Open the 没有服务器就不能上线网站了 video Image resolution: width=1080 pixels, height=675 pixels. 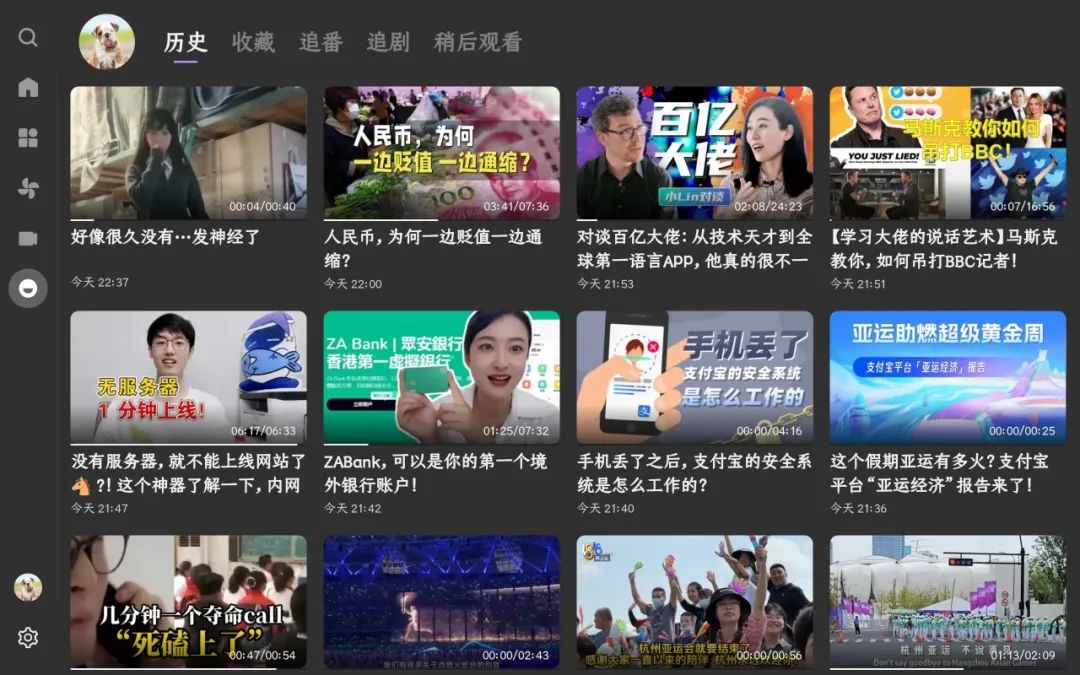(x=188, y=377)
